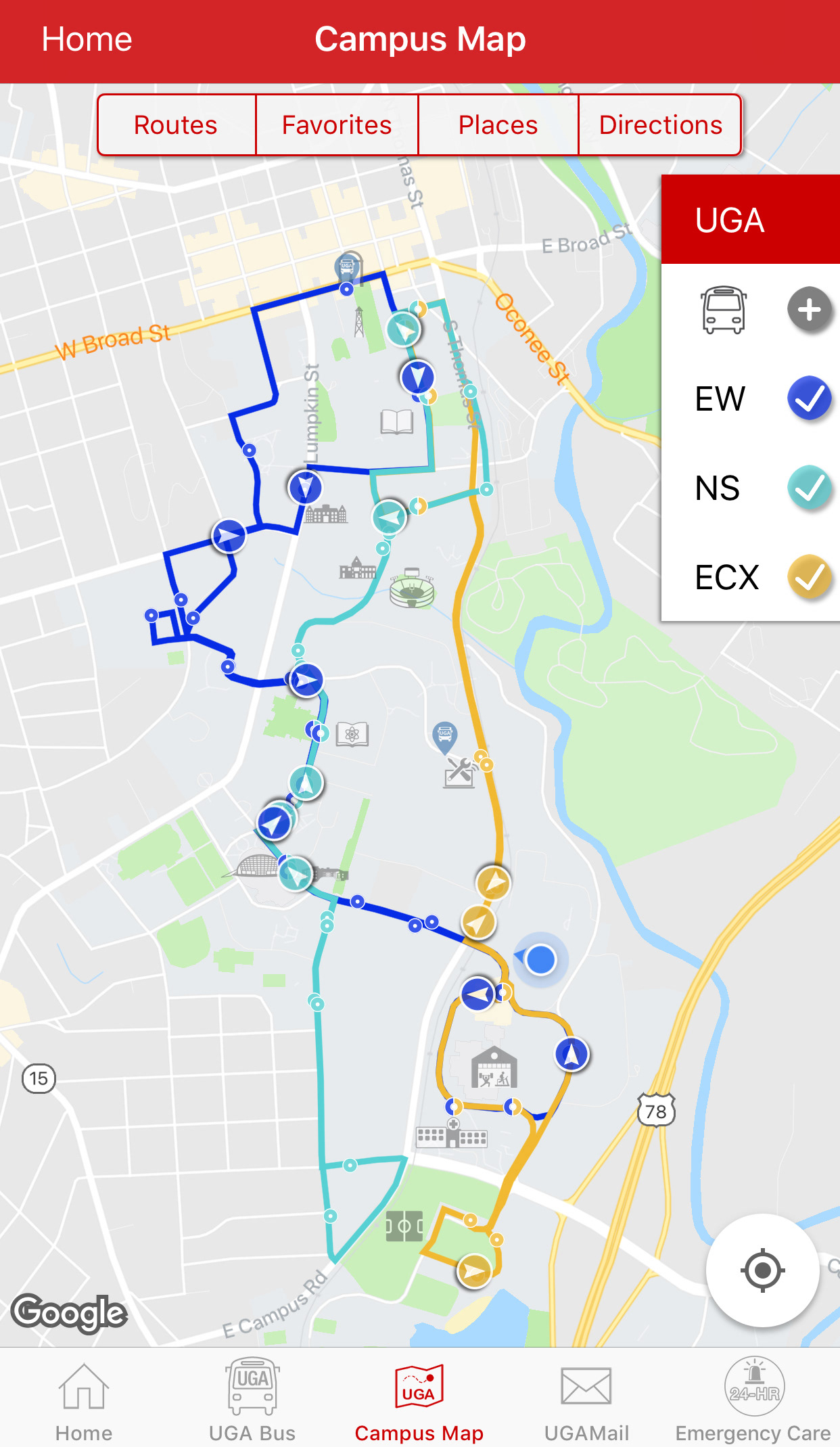Center map on my location
Screen dimensions: 840x1447
pos(762,1270)
